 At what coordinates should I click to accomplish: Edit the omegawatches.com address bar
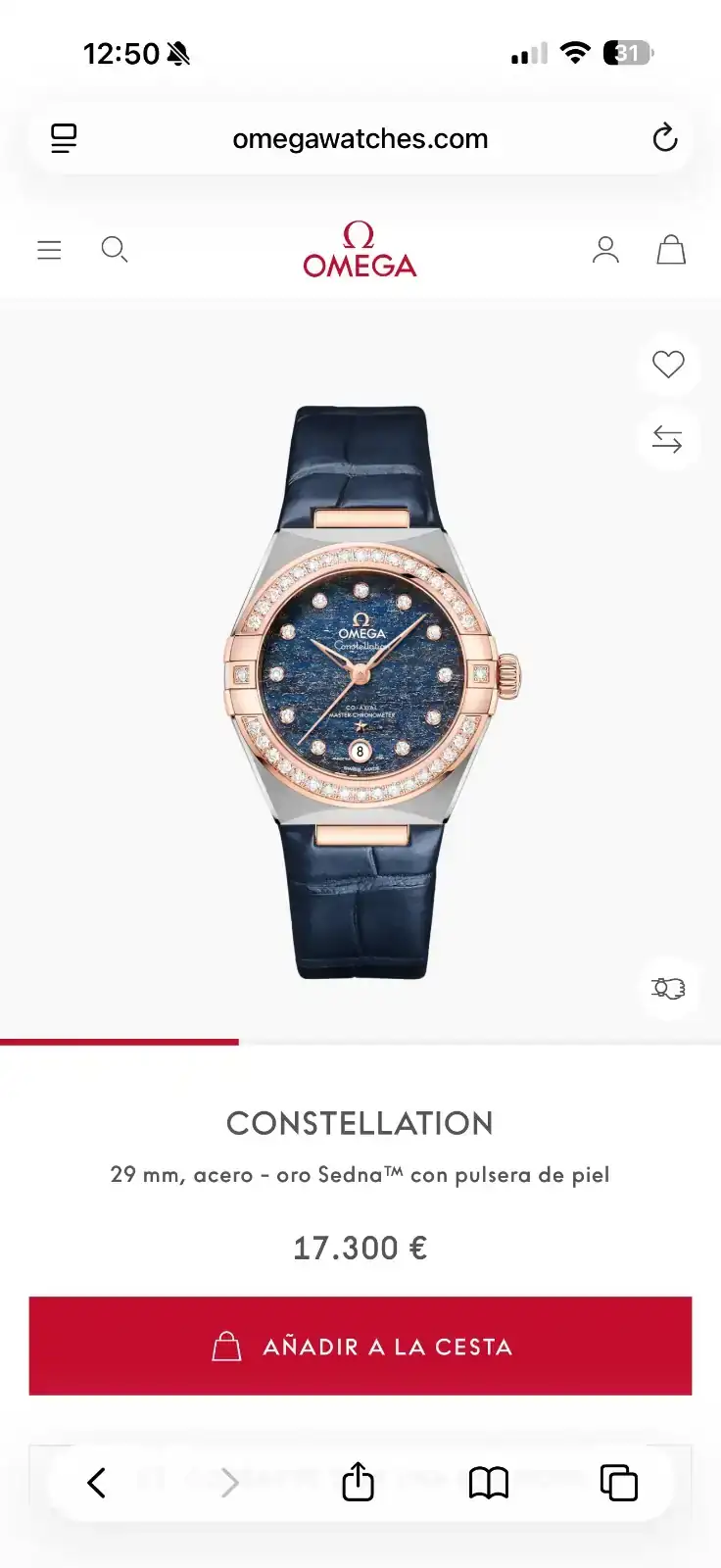[360, 138]
